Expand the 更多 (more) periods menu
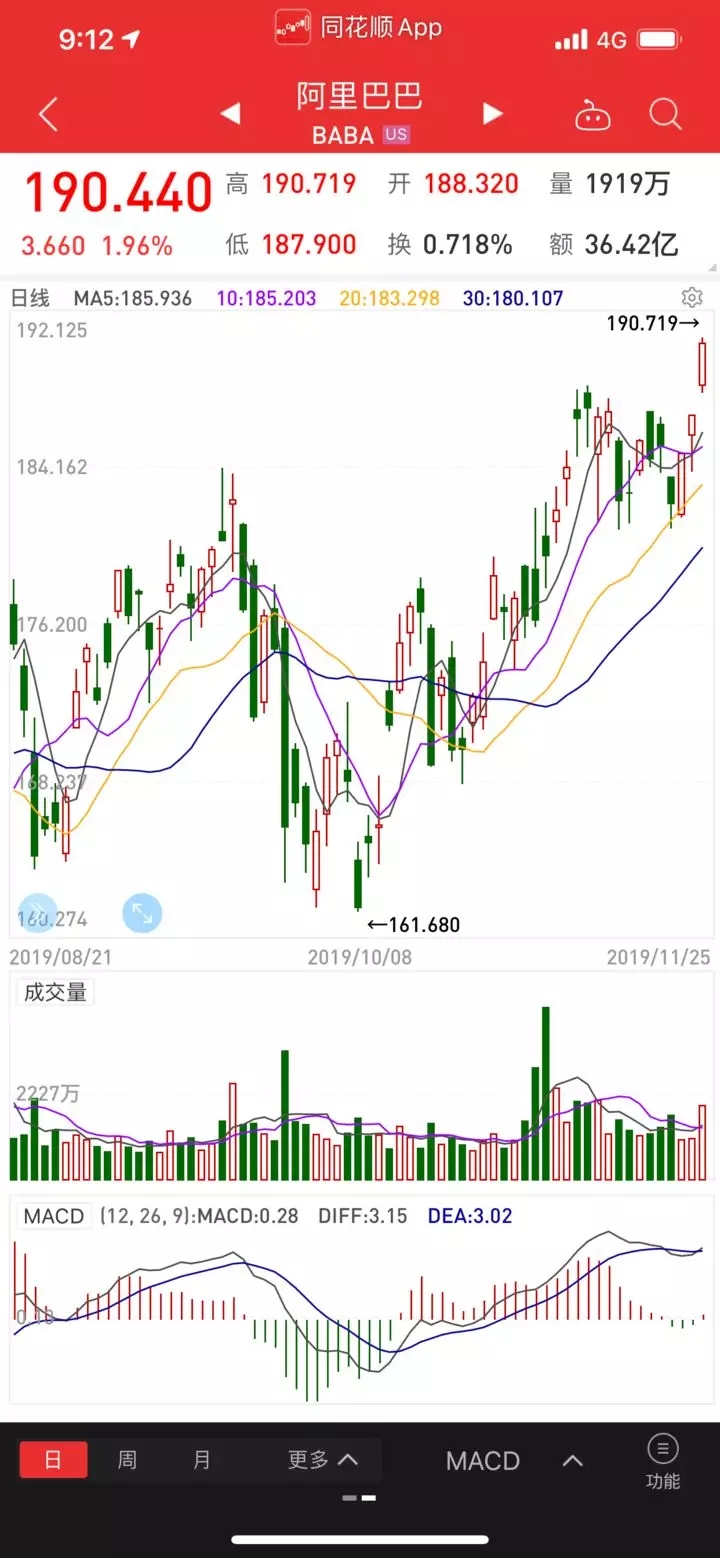 [308, 1460]
